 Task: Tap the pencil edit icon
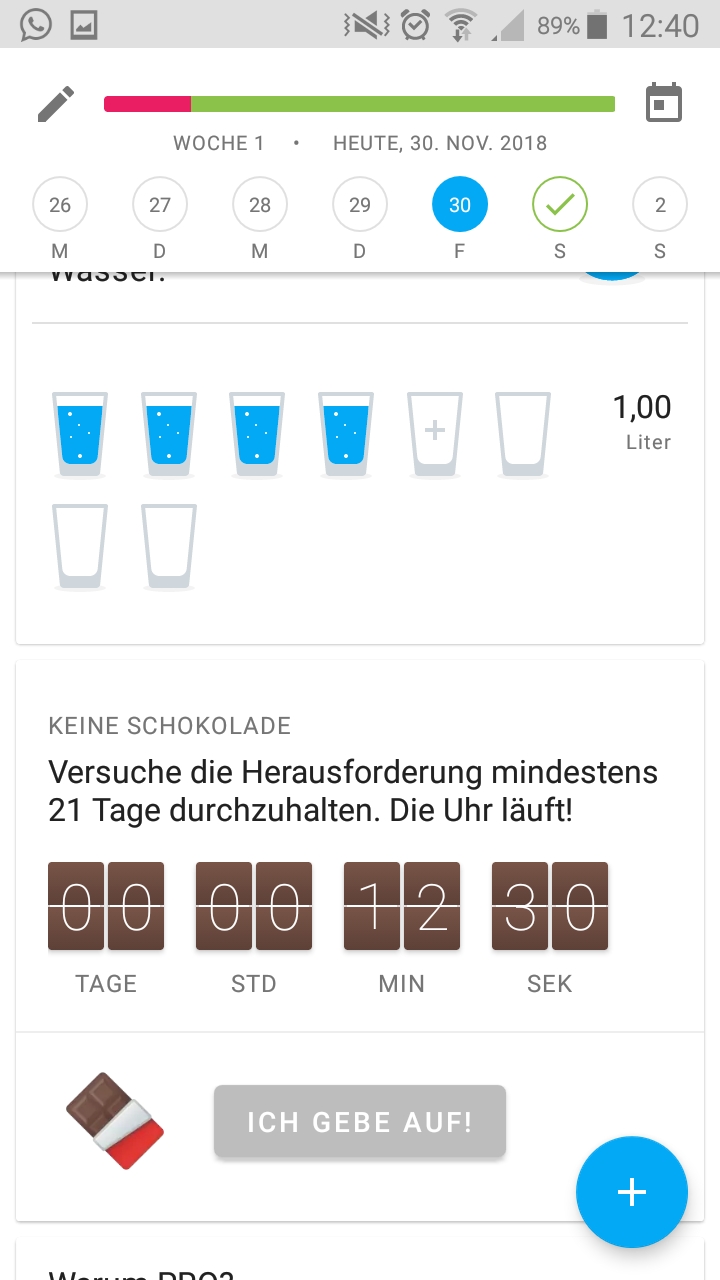[x=56, y=104]
